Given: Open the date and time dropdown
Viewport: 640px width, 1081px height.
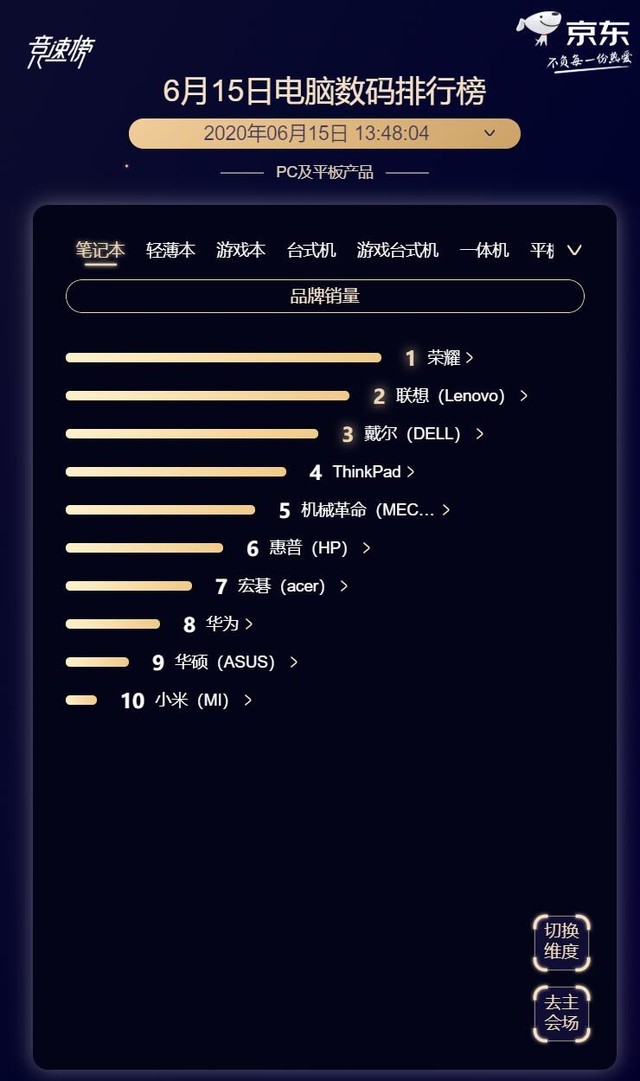Looking at the screenshot, I should [x=324, y=133].
